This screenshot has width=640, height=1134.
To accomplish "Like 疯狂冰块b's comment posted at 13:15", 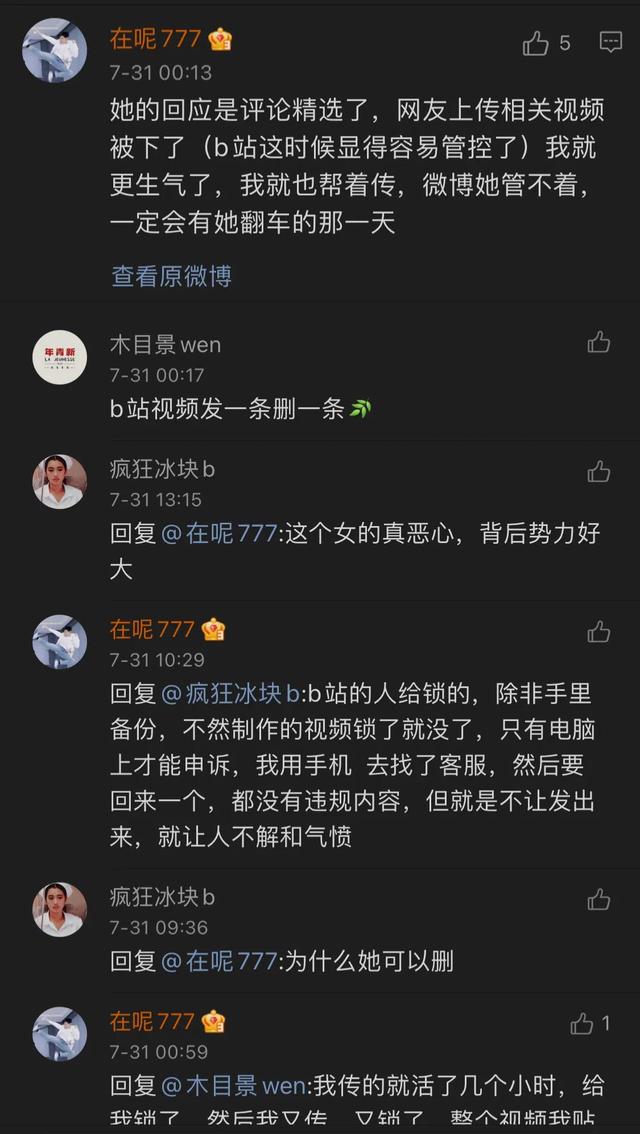I will pyautogui.click(x=599, y=470).
